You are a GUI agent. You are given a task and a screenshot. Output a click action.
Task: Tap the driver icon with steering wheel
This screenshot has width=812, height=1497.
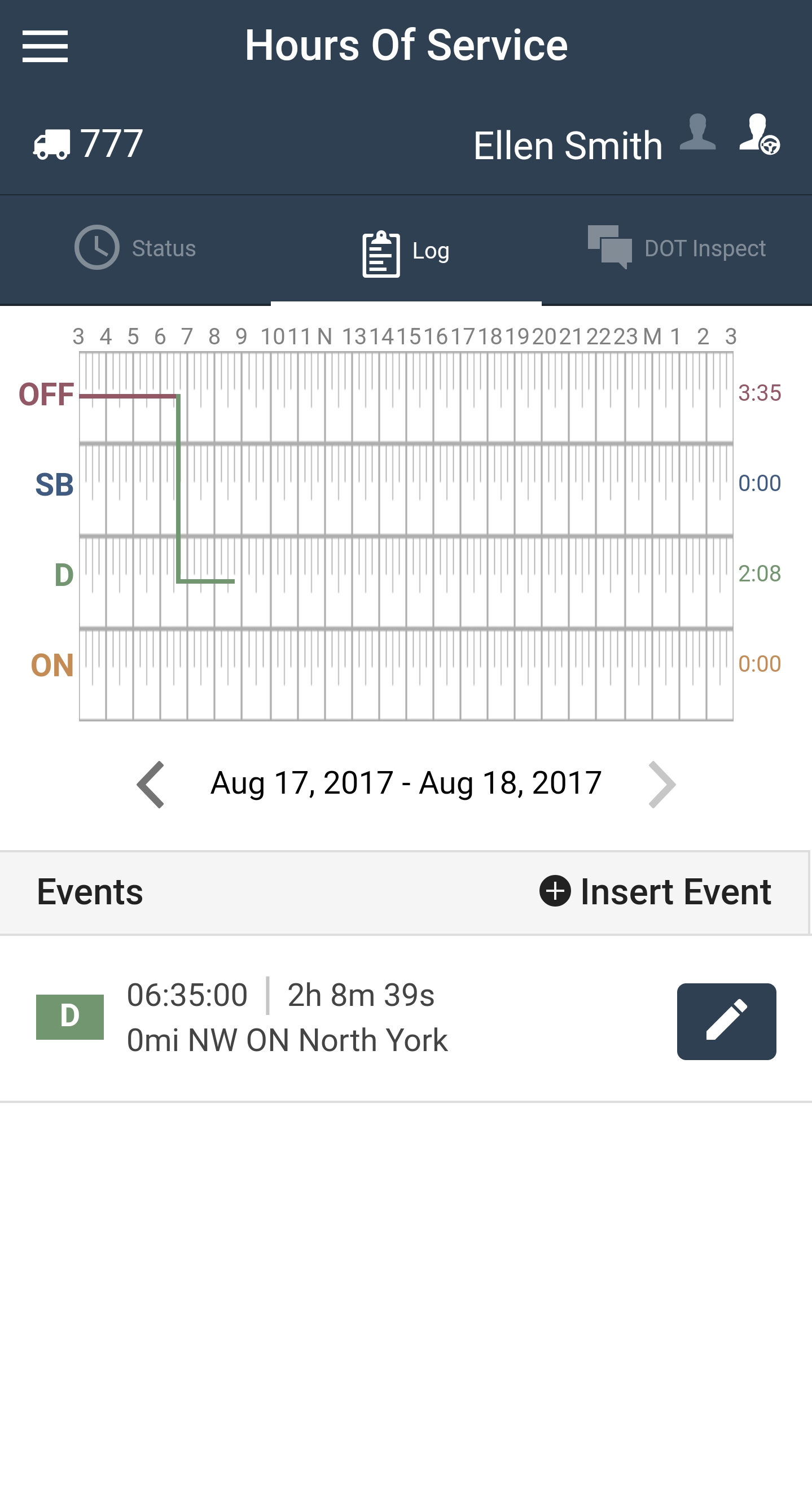coord(759,134)
